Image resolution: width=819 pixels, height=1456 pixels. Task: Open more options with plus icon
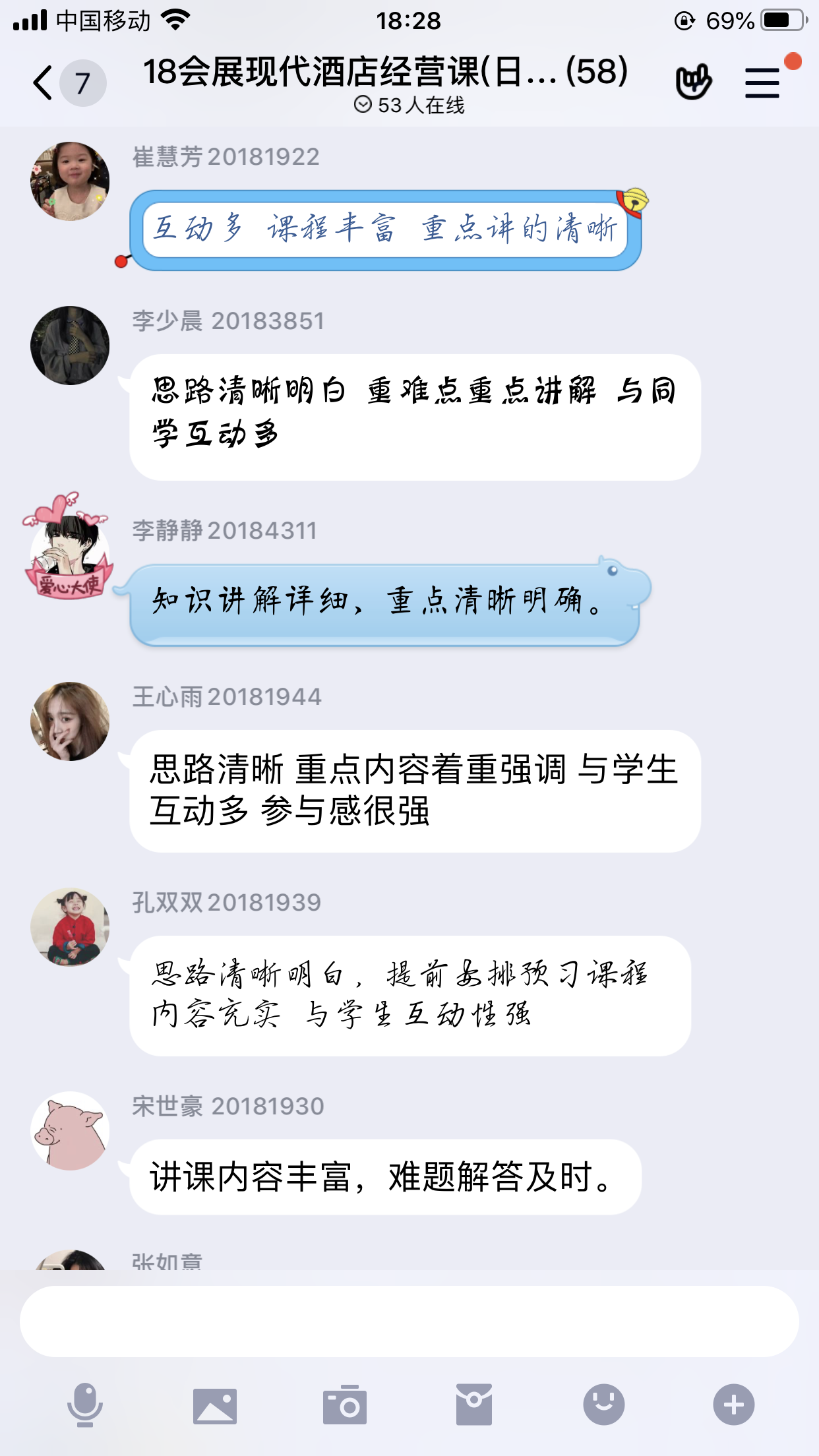[733, 1405]
